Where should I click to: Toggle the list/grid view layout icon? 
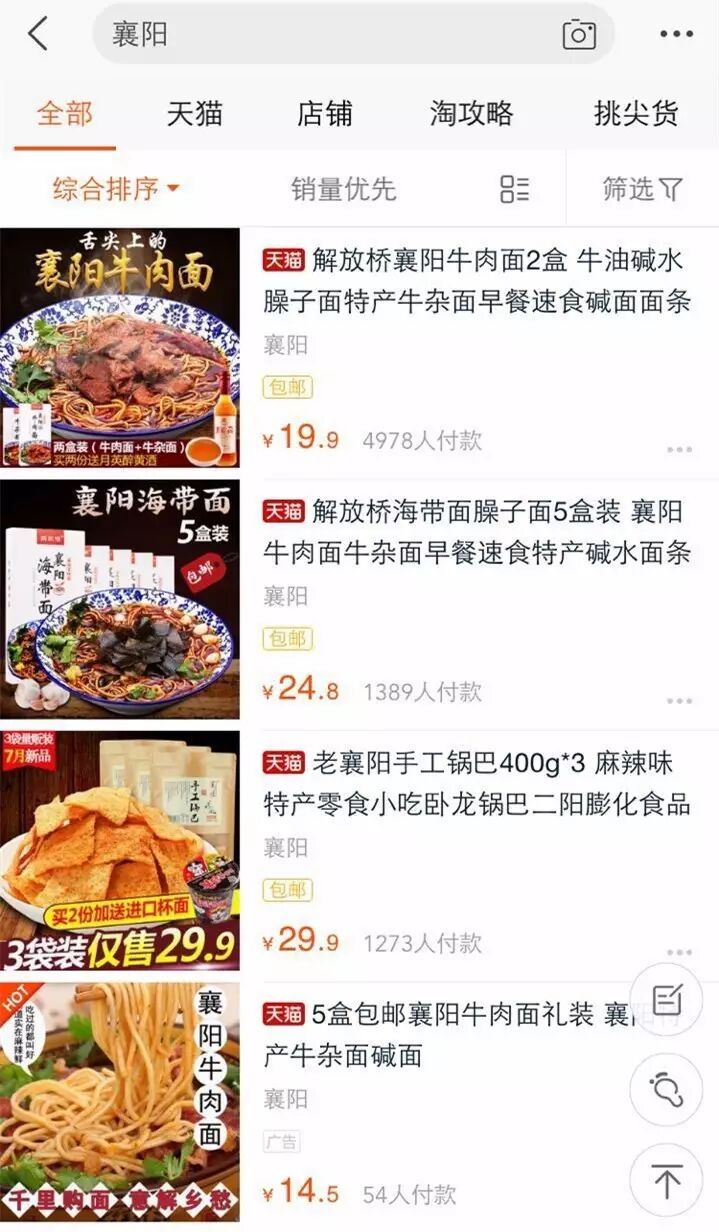pos(515,188)
